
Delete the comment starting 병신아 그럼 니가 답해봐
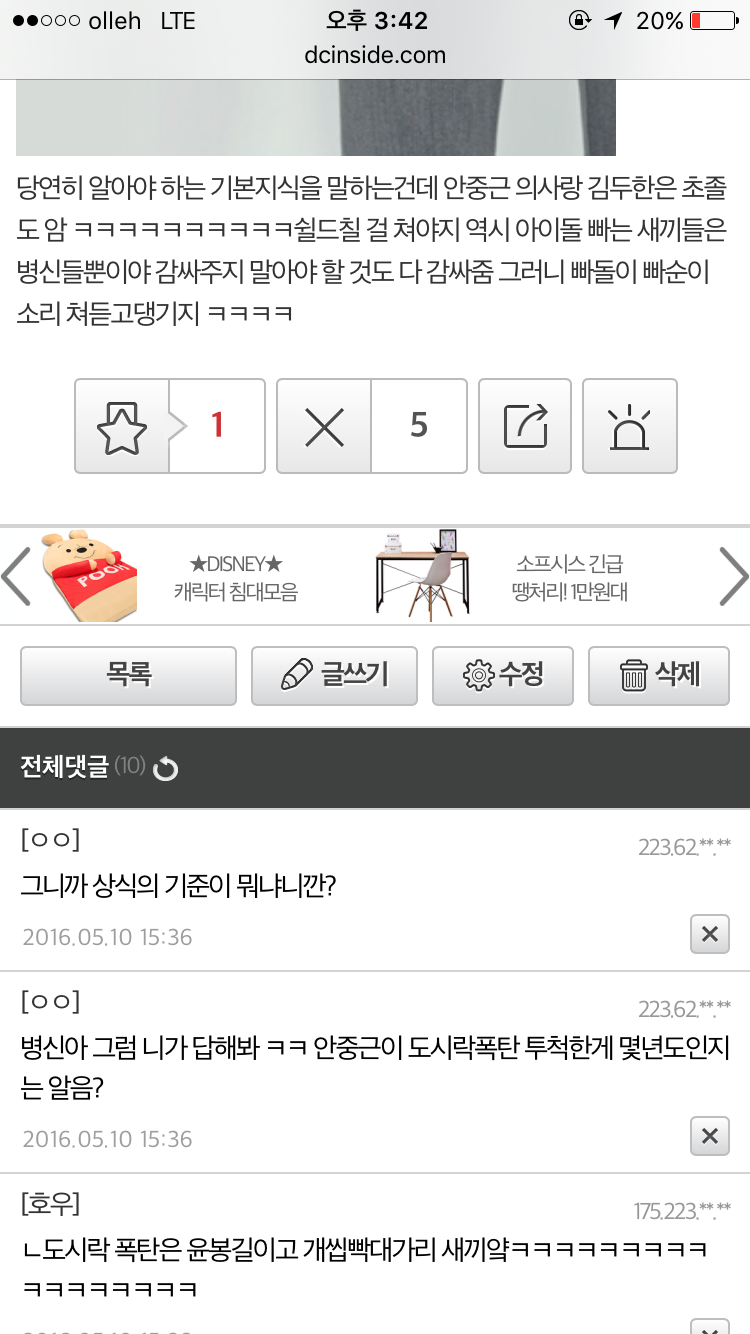tap(709, 1136)
